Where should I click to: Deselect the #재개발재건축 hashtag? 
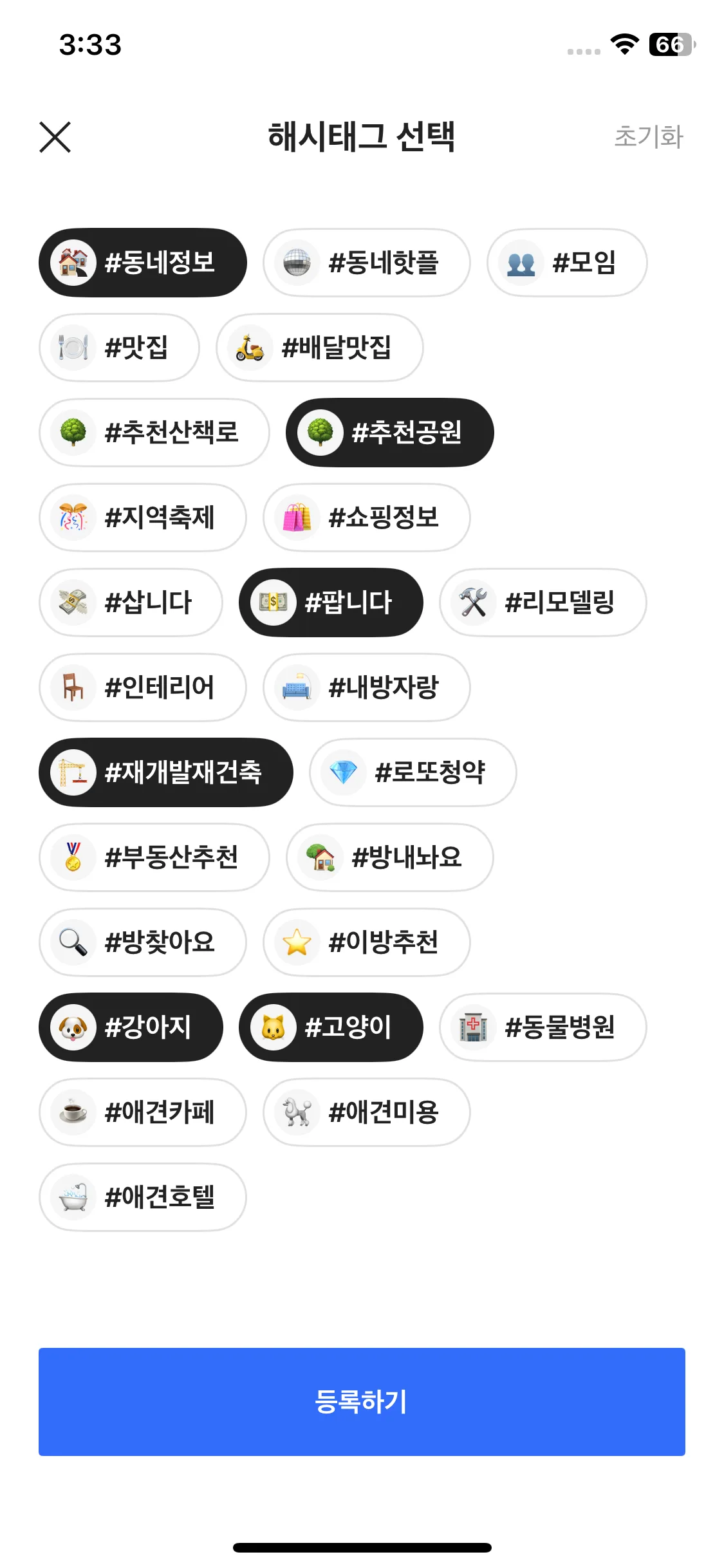pyautogui.click(x=166, y=772)
